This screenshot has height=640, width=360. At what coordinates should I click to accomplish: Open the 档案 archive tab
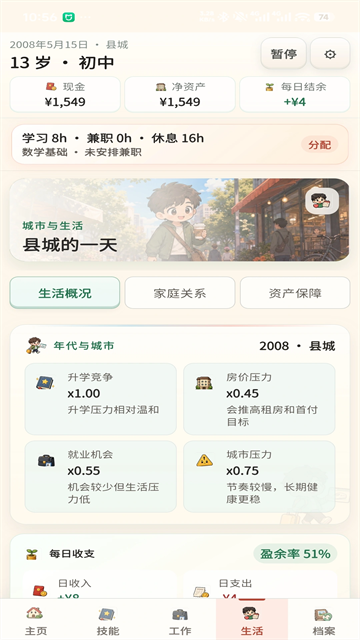324,620
